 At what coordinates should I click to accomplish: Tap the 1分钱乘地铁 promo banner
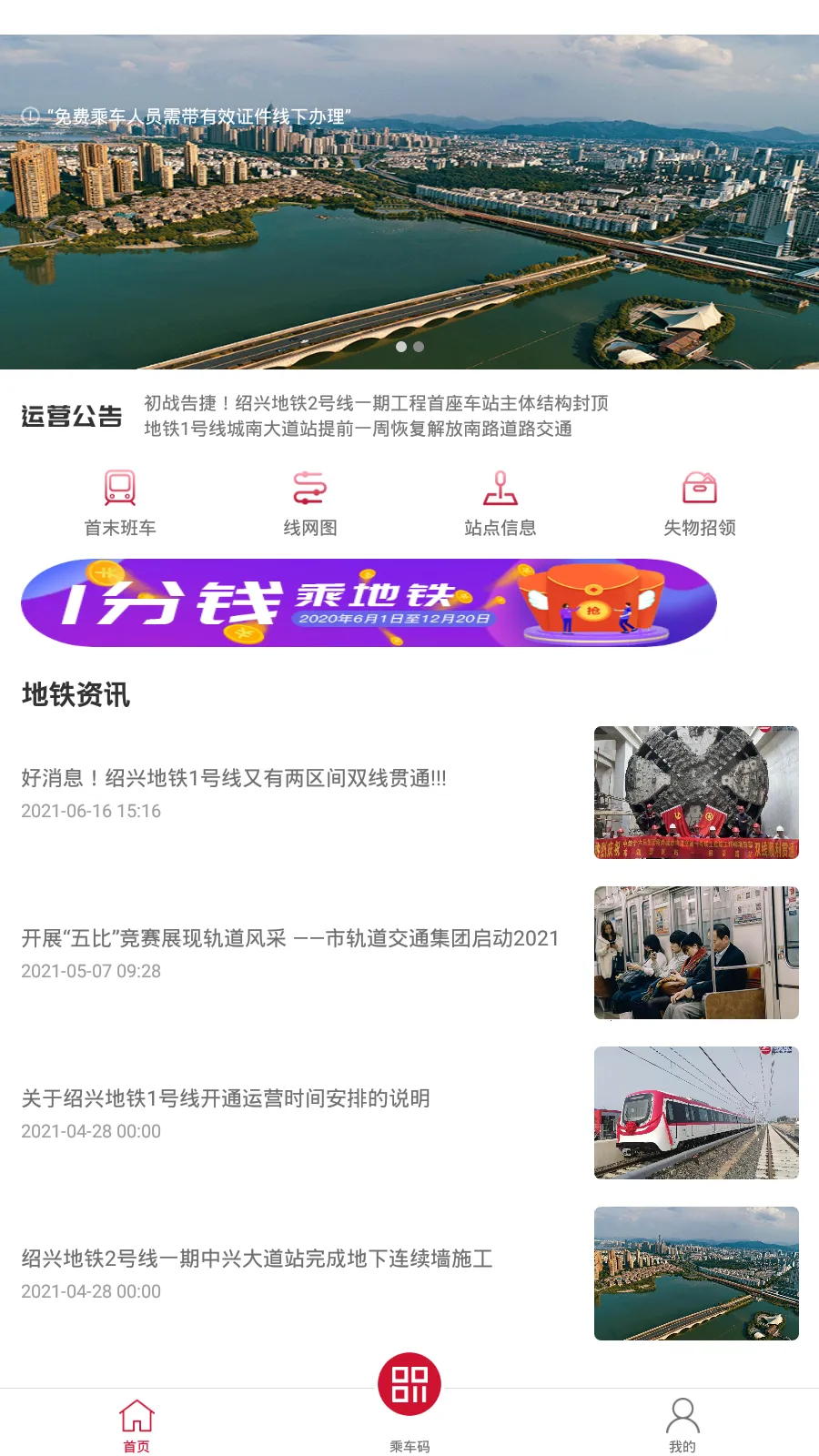pos(369,602)
